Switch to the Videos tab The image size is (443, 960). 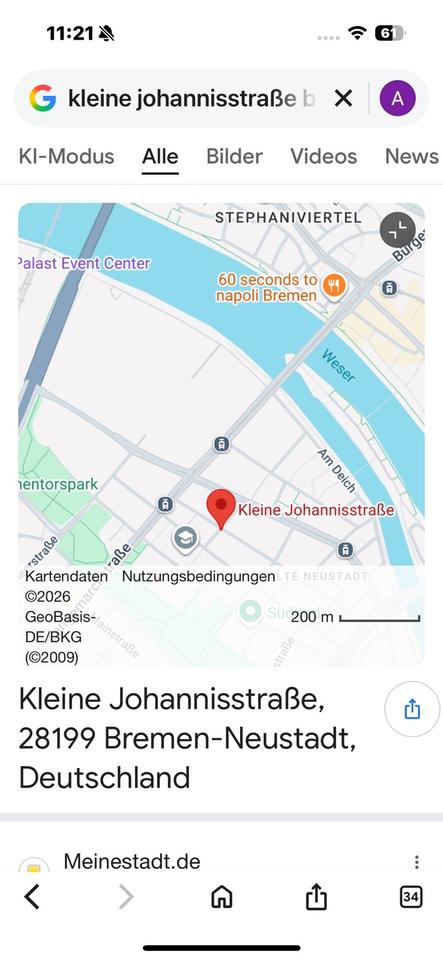(x=324, y=156)
